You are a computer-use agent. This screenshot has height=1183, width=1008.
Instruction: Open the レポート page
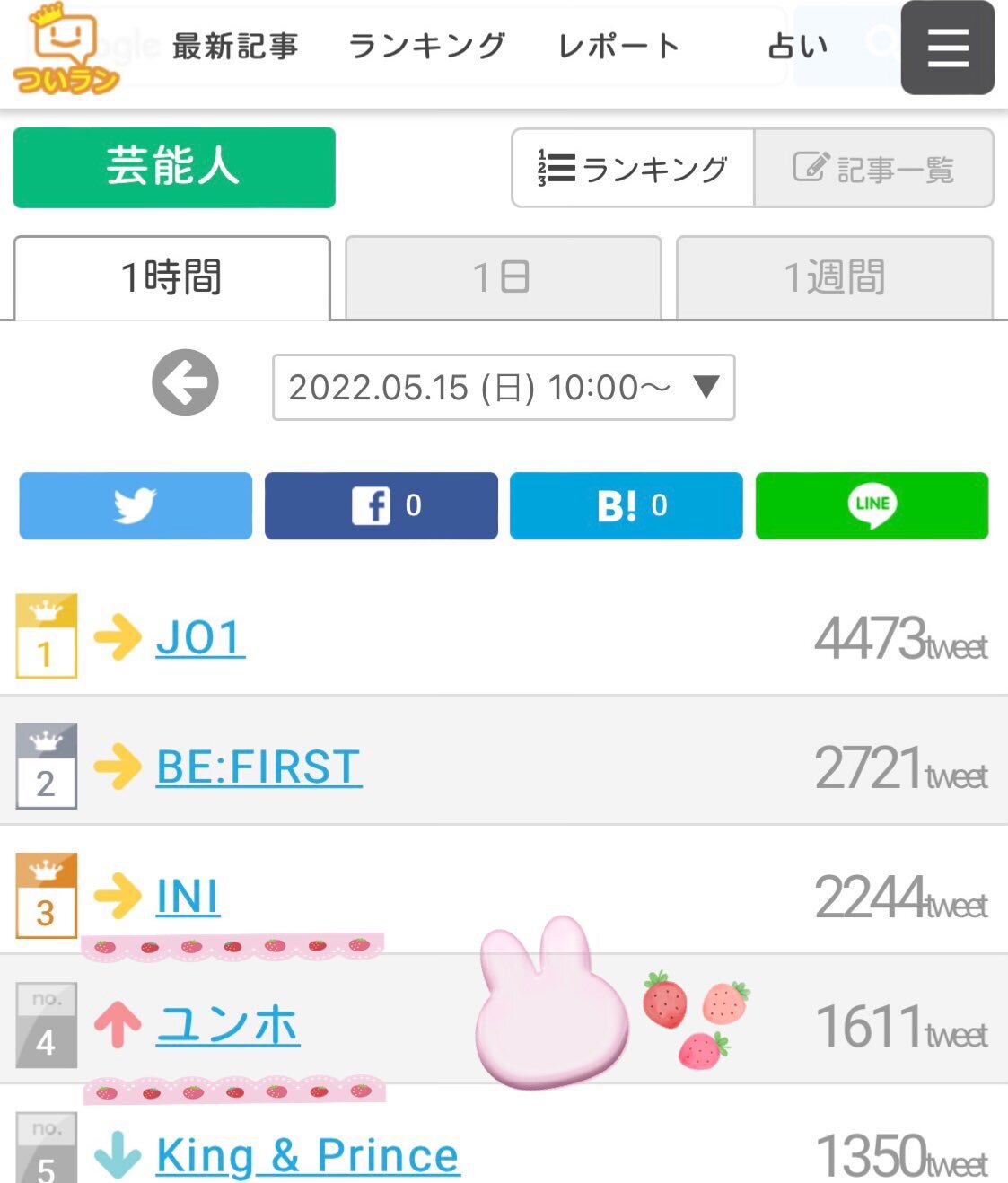tap(618, 46)
